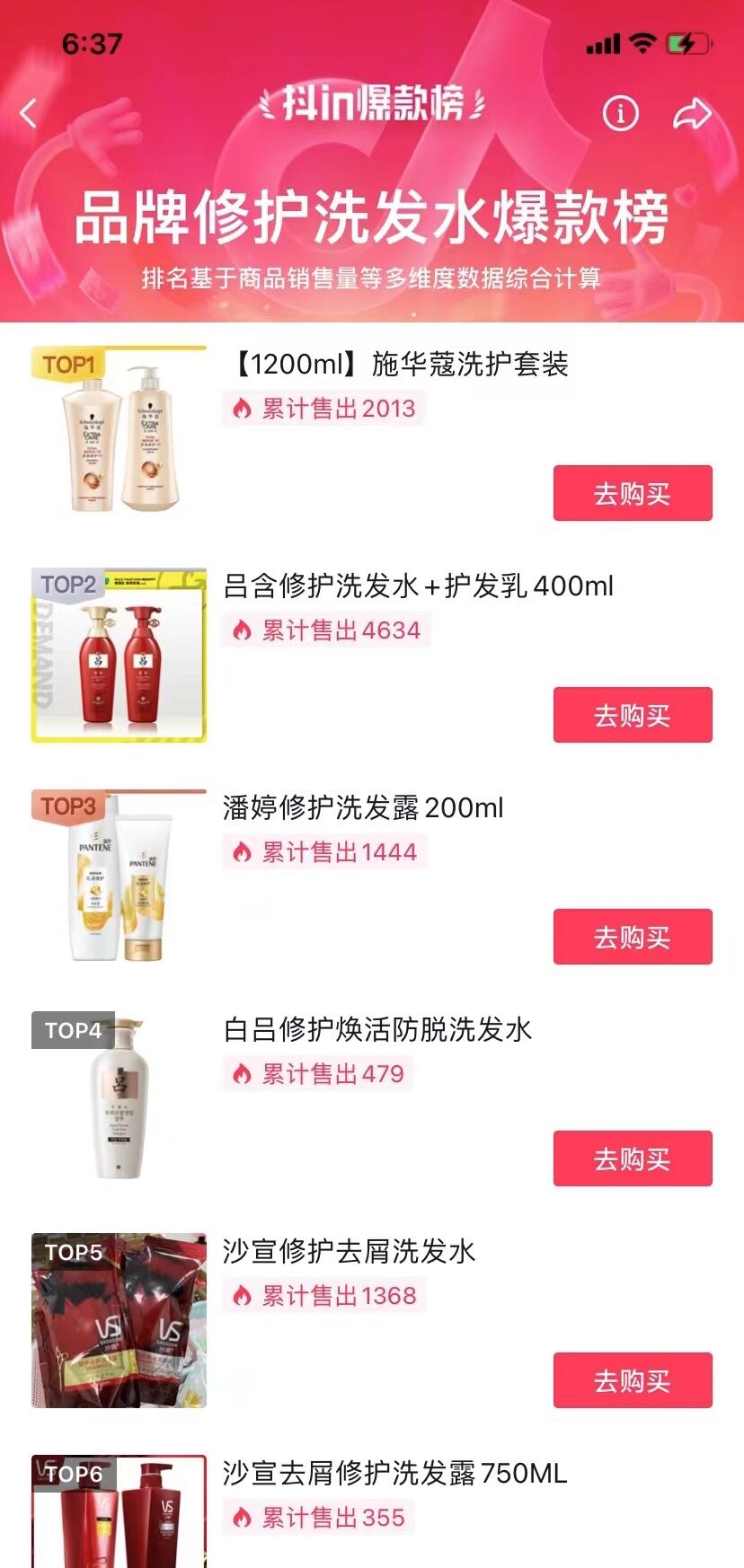This screenshot has height=1568, width=744.
Task: Tap 去购买 for 沙宣修护去屑洗发水
Action: 632,1380
